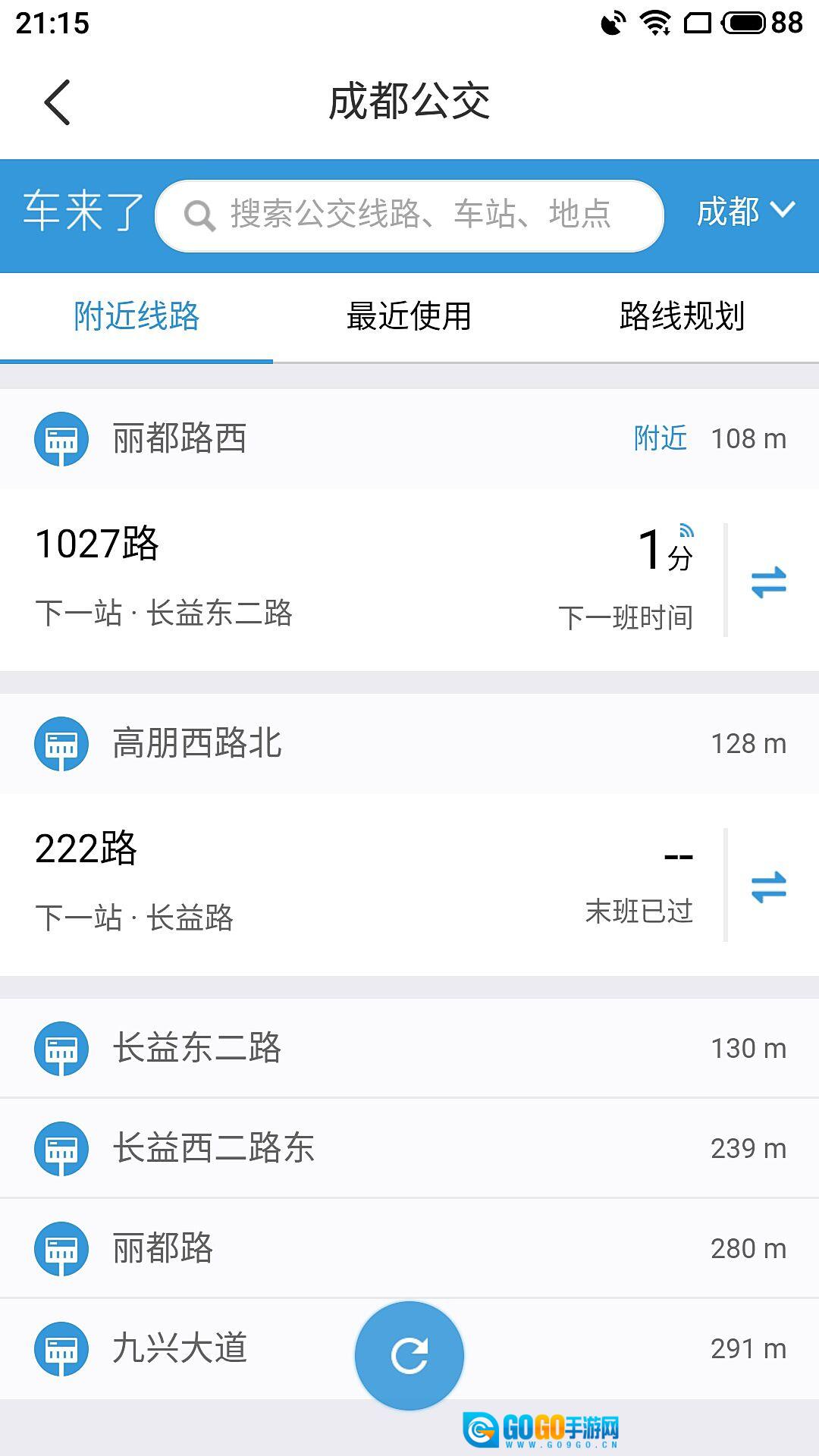Reverse direction for 1027路
This screenshot has height=1456, width=819.
tap(768, 582)
